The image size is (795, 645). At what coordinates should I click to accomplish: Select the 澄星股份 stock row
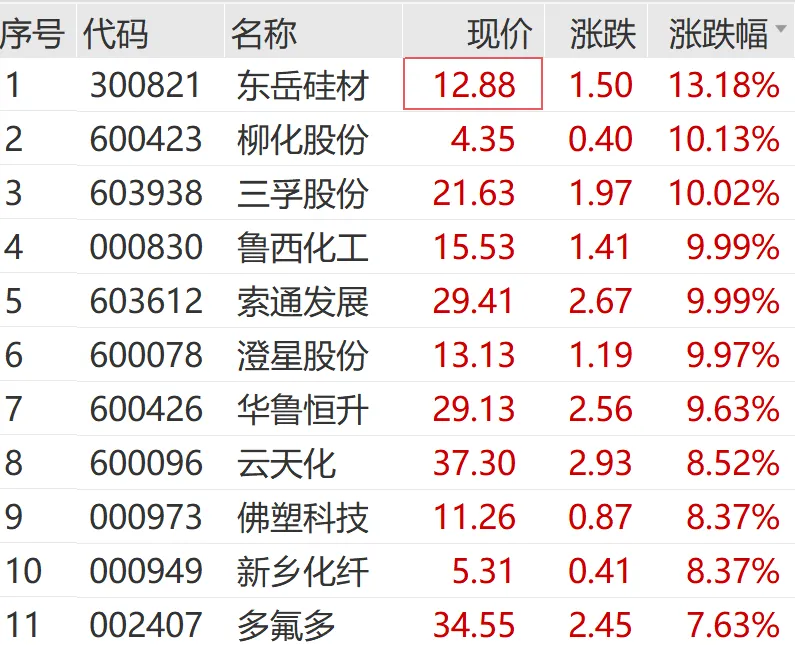click(x=303, y=355)
